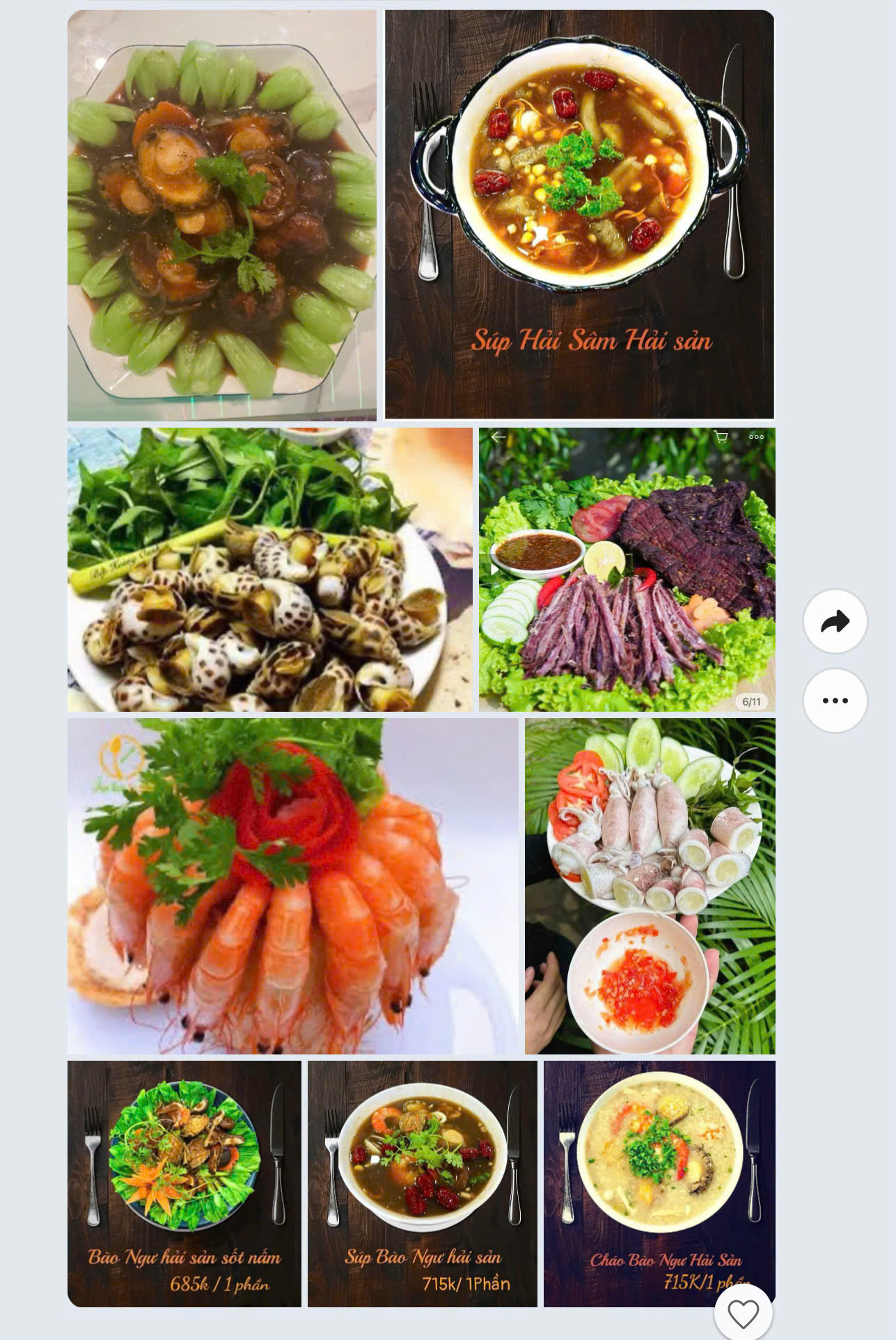The width and height of the screenshot is (896, 1340).
Task: React with the heart icon
Action: pos(743,1314)
